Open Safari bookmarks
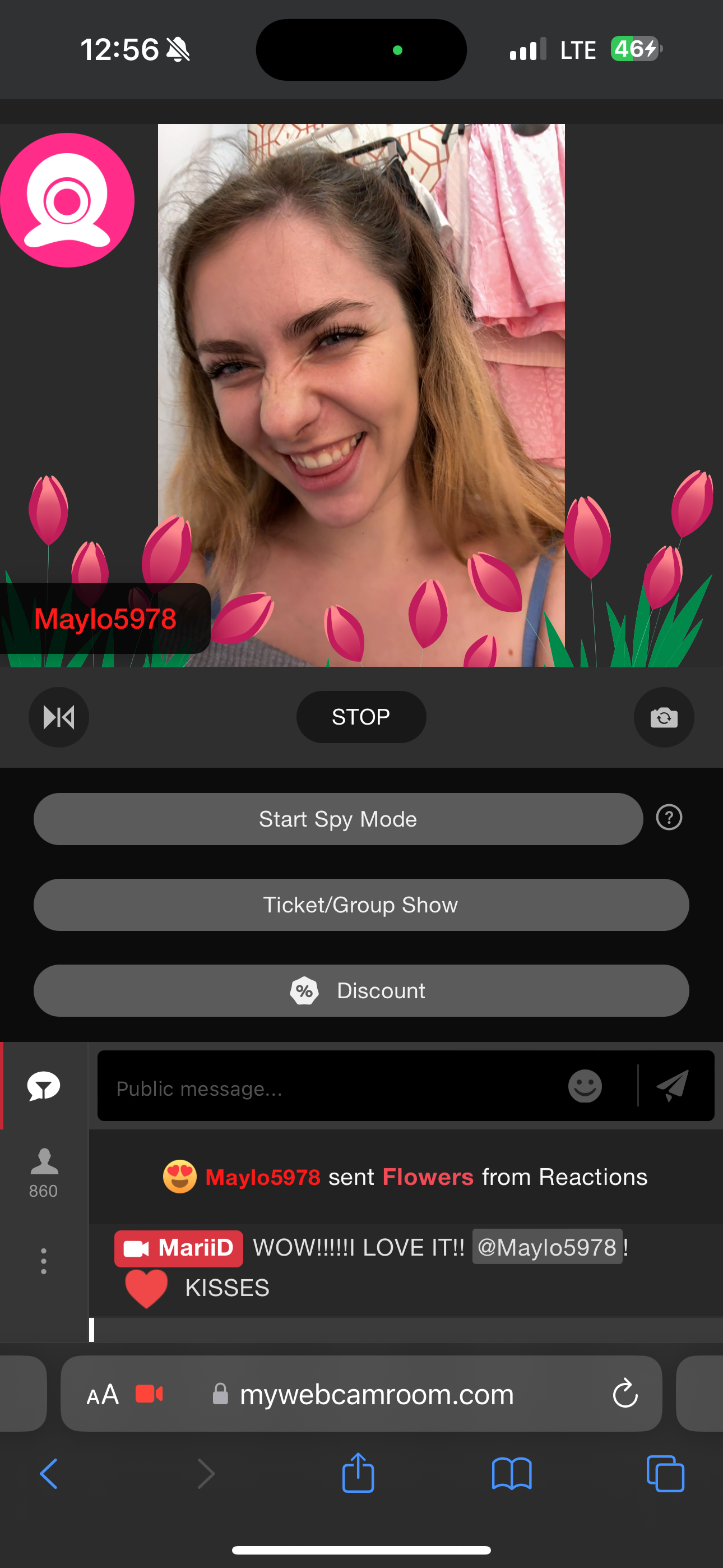723x1568 pixels. (x=511, y=1474)
